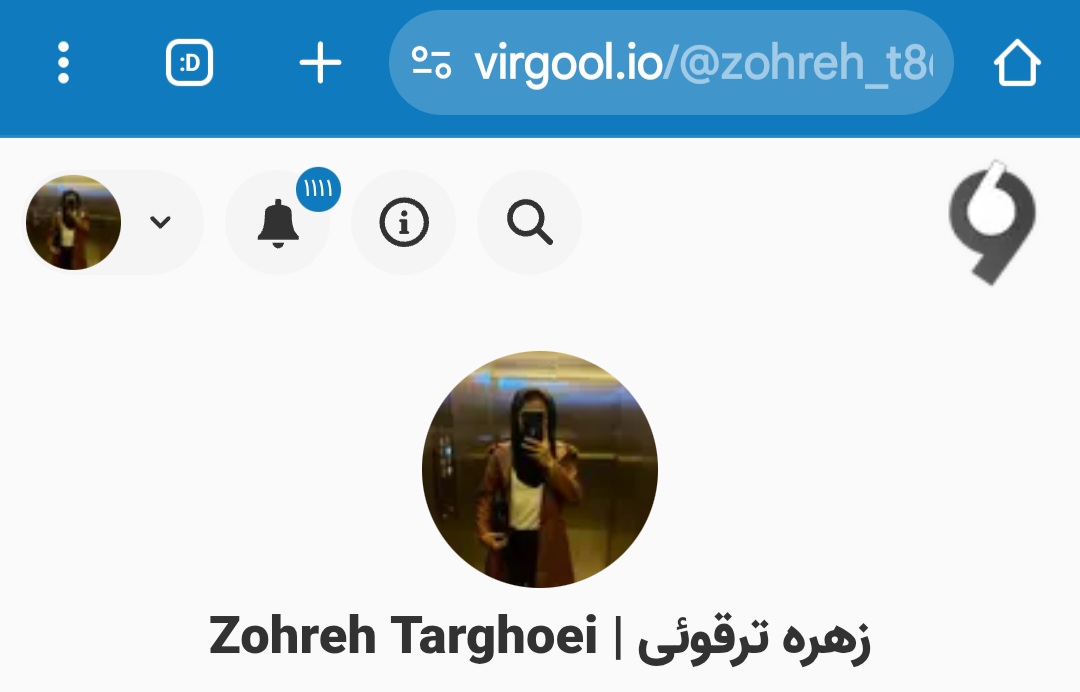Open the notifications bell
Viewport: 1080px width, 692px height.
coord(278,222)
